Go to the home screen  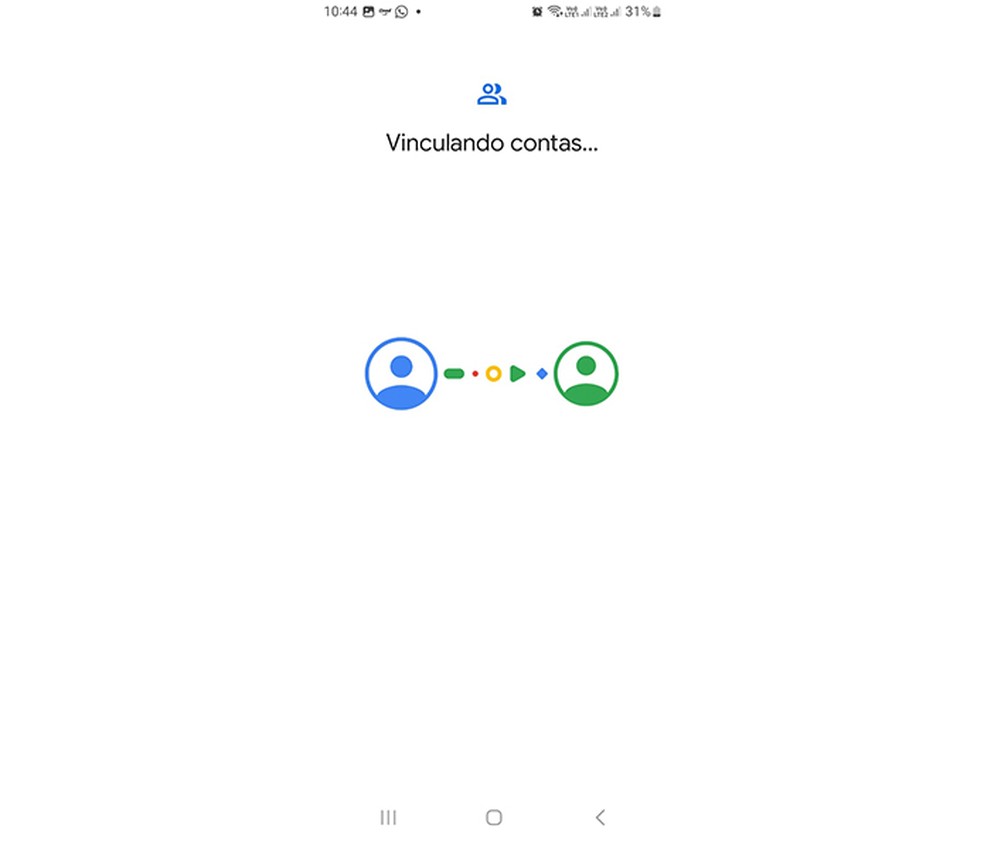[x=493, y=817]
